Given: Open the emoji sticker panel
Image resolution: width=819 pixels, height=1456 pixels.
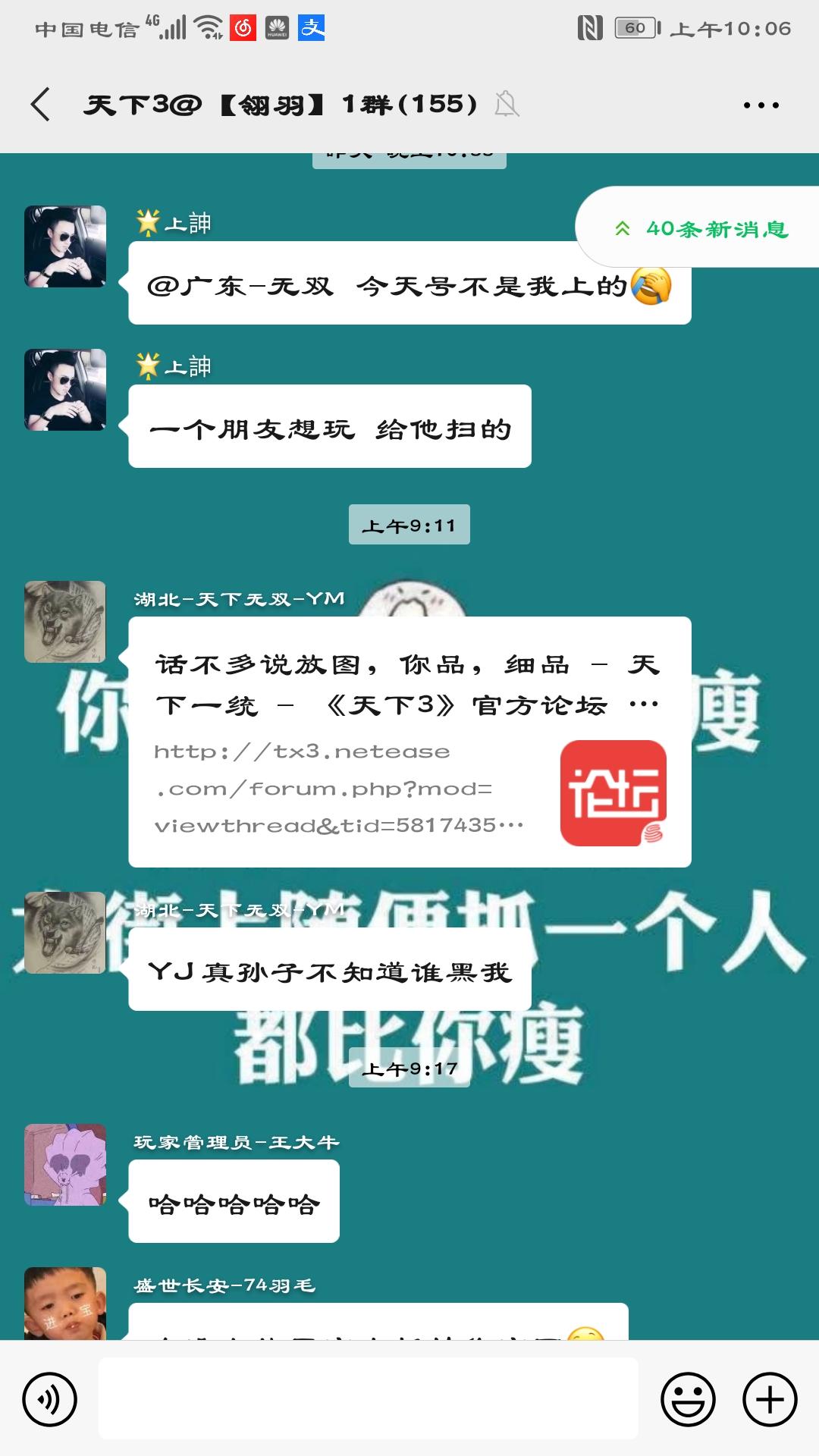Looking at the screenshot, I should (x=688, y=1399).
